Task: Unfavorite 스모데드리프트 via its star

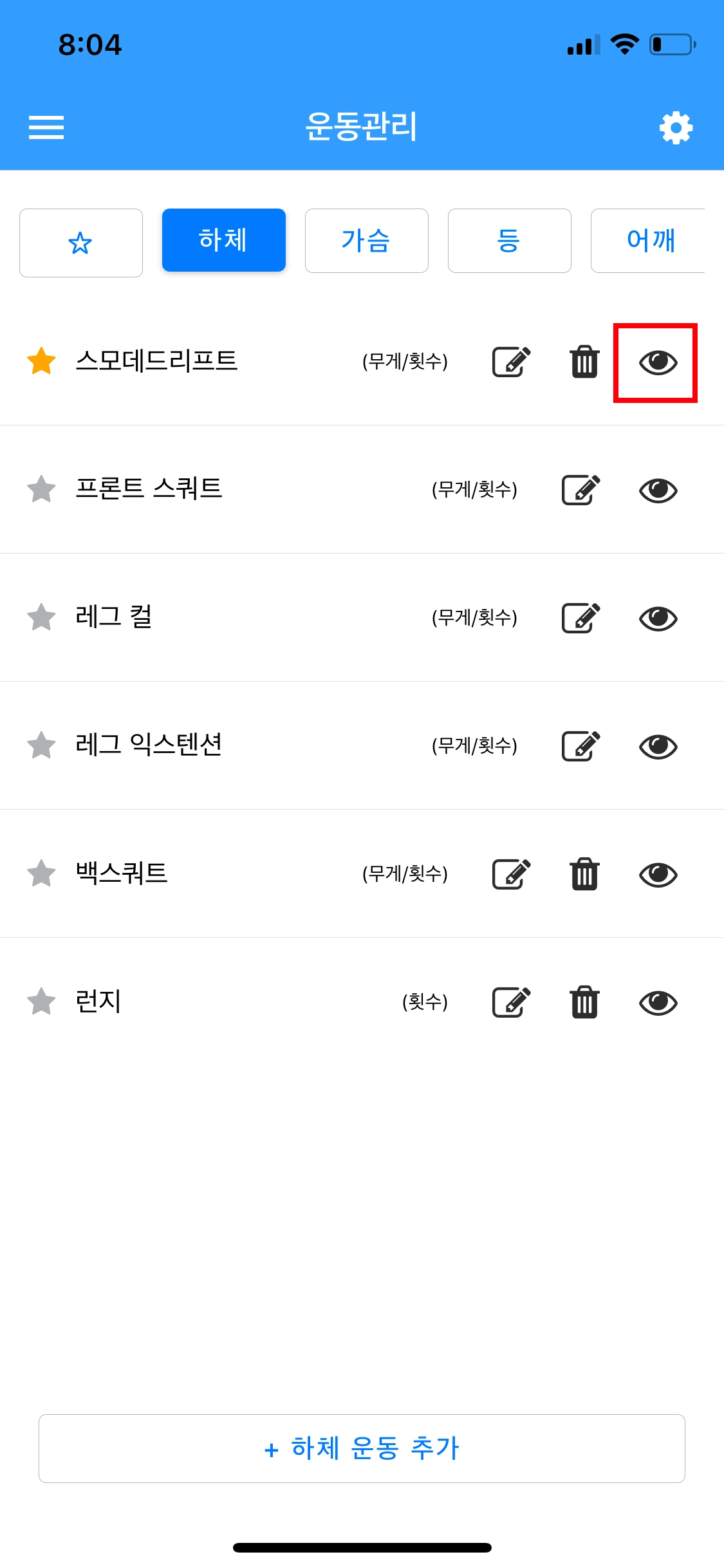Action: click(x=42, y=361)
